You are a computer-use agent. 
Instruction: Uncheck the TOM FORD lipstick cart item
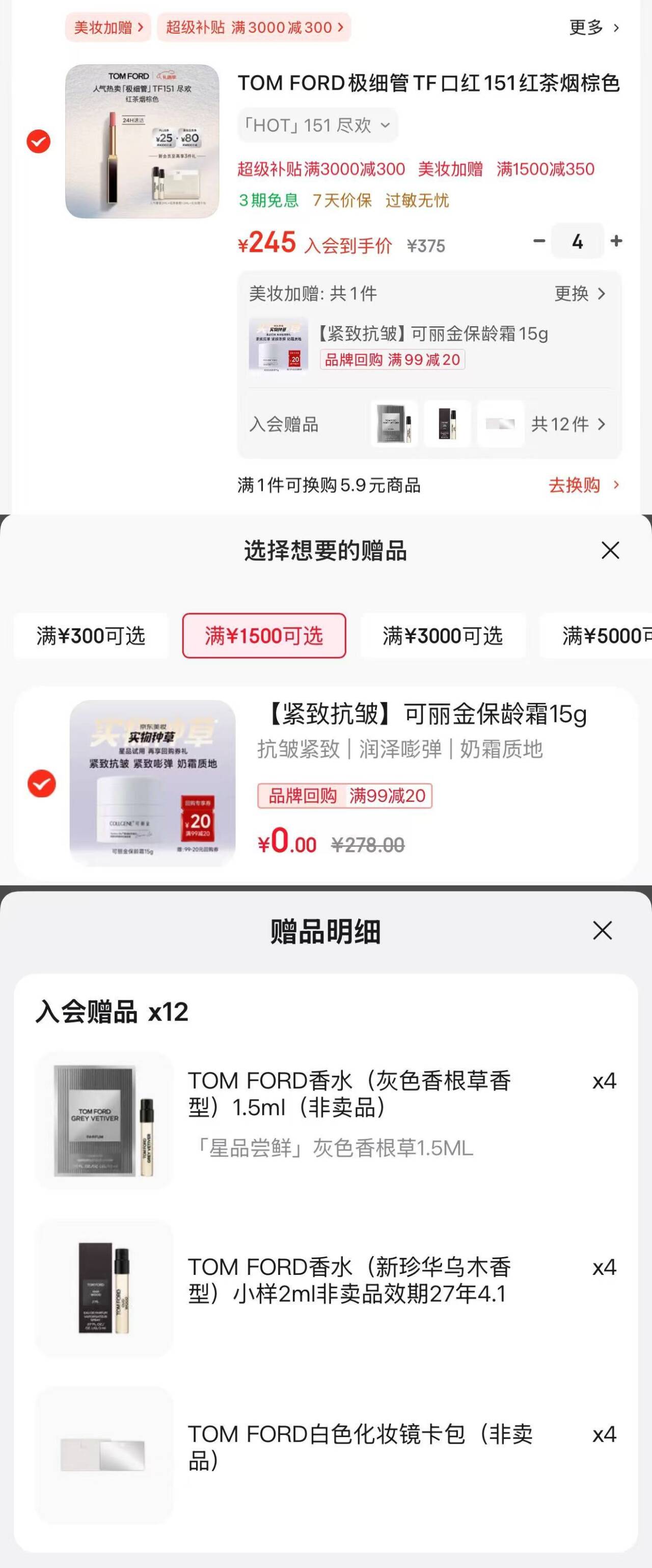38,141
